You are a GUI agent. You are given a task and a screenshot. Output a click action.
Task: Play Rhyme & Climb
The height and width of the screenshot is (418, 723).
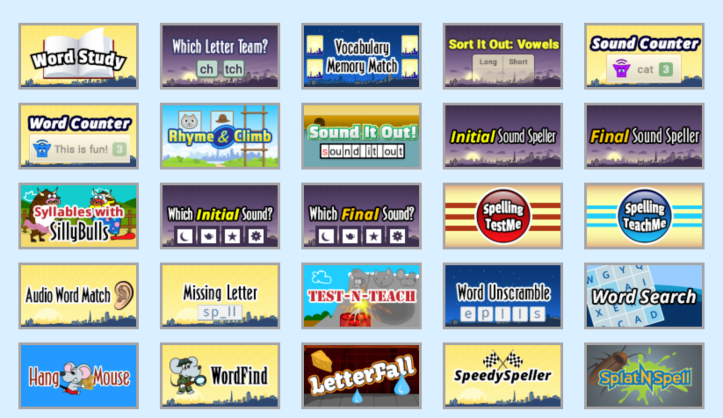[x=220, y=136]
